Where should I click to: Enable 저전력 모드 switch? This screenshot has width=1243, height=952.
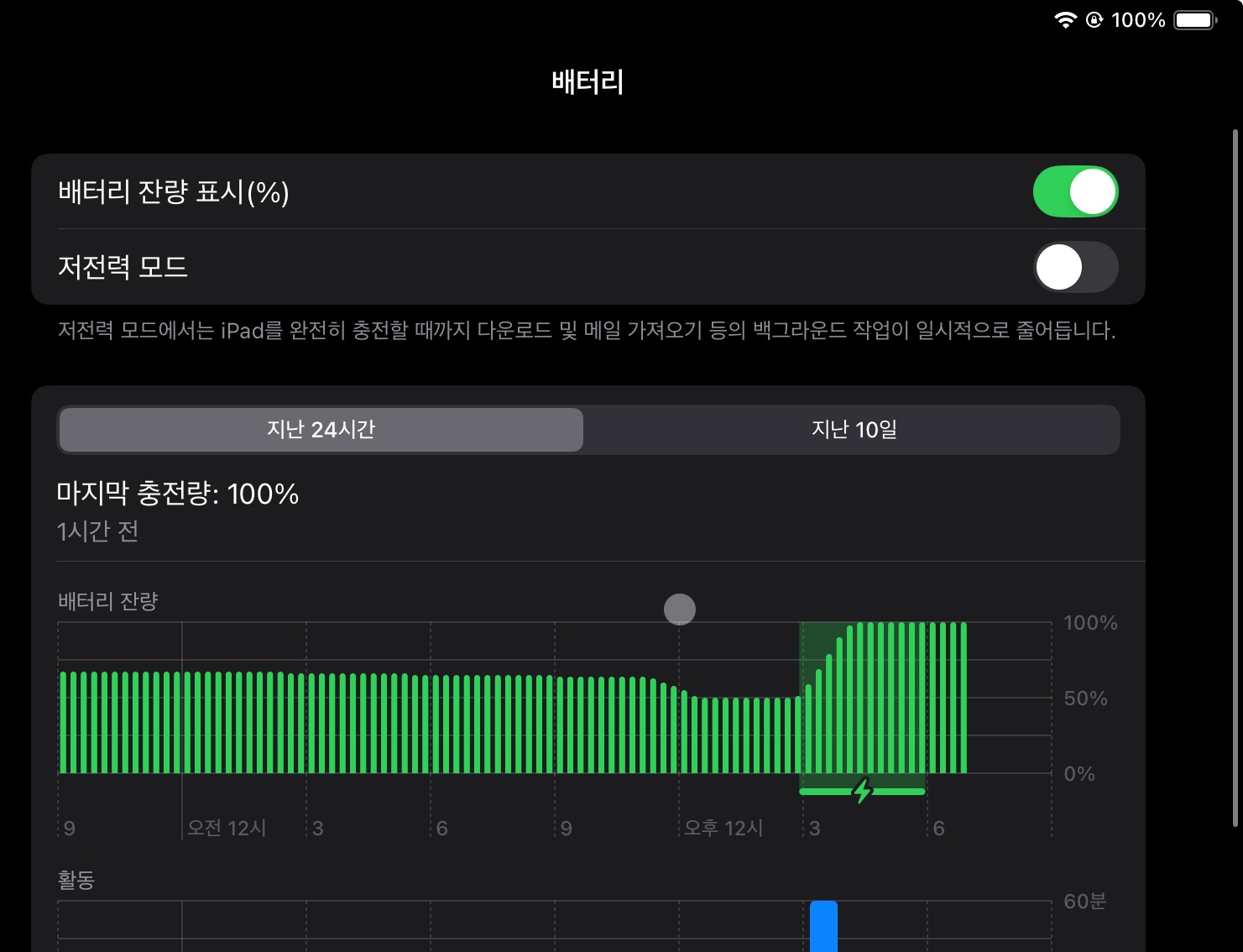point(1074,267)
